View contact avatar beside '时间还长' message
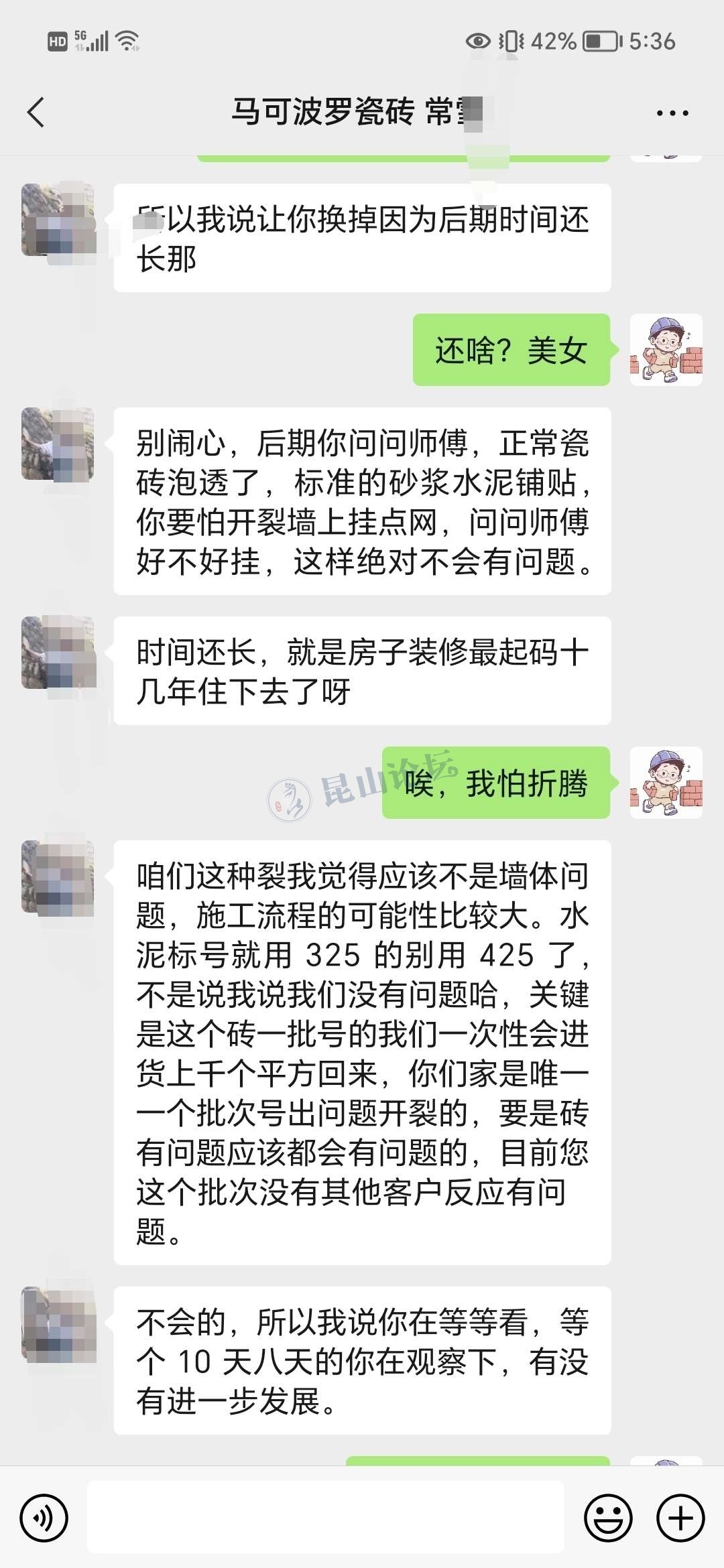This screenshot has width=724, height=1568. (x=58, y=653)
